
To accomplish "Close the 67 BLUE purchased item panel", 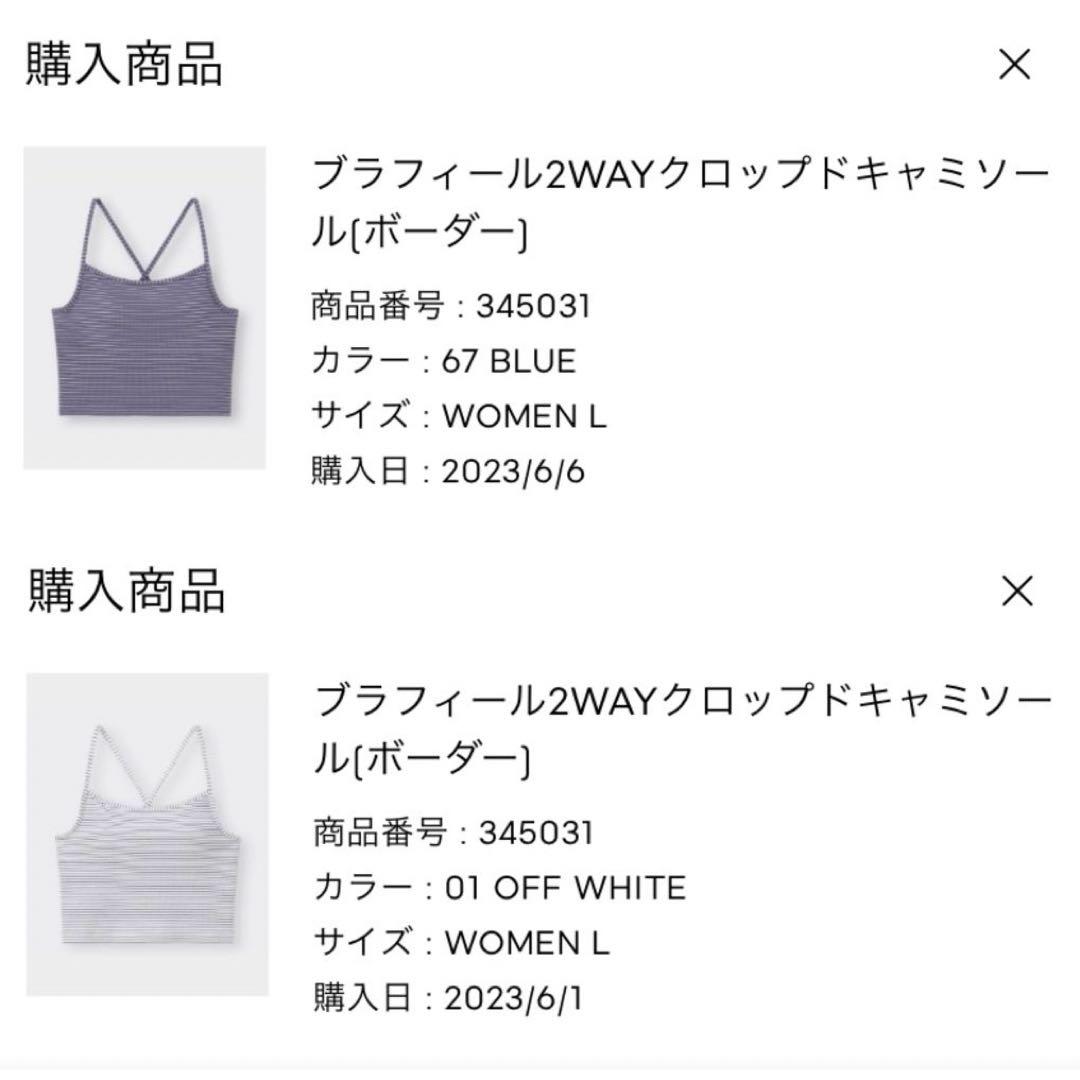I will click(1014, 65).
